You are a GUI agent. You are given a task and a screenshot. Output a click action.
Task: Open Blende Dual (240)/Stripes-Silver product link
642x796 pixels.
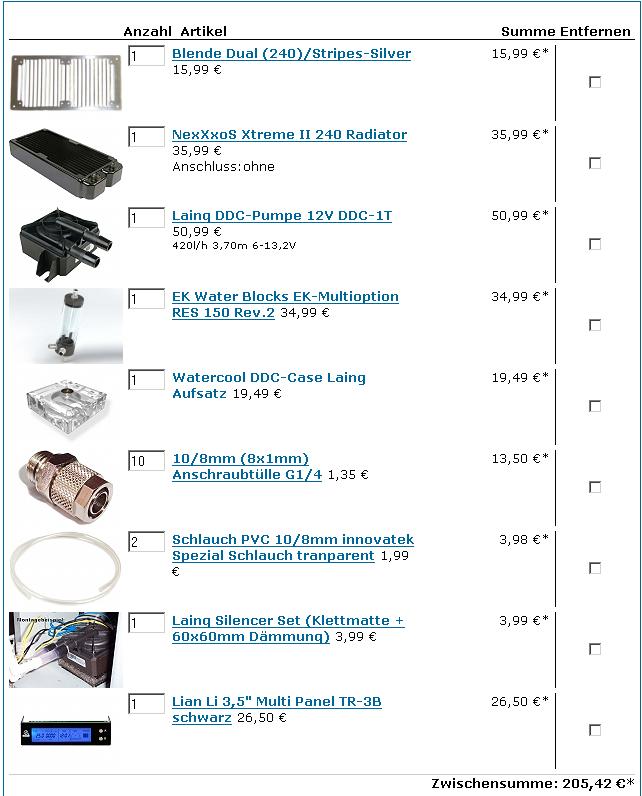pyautogui.click(x=291, y=54)
